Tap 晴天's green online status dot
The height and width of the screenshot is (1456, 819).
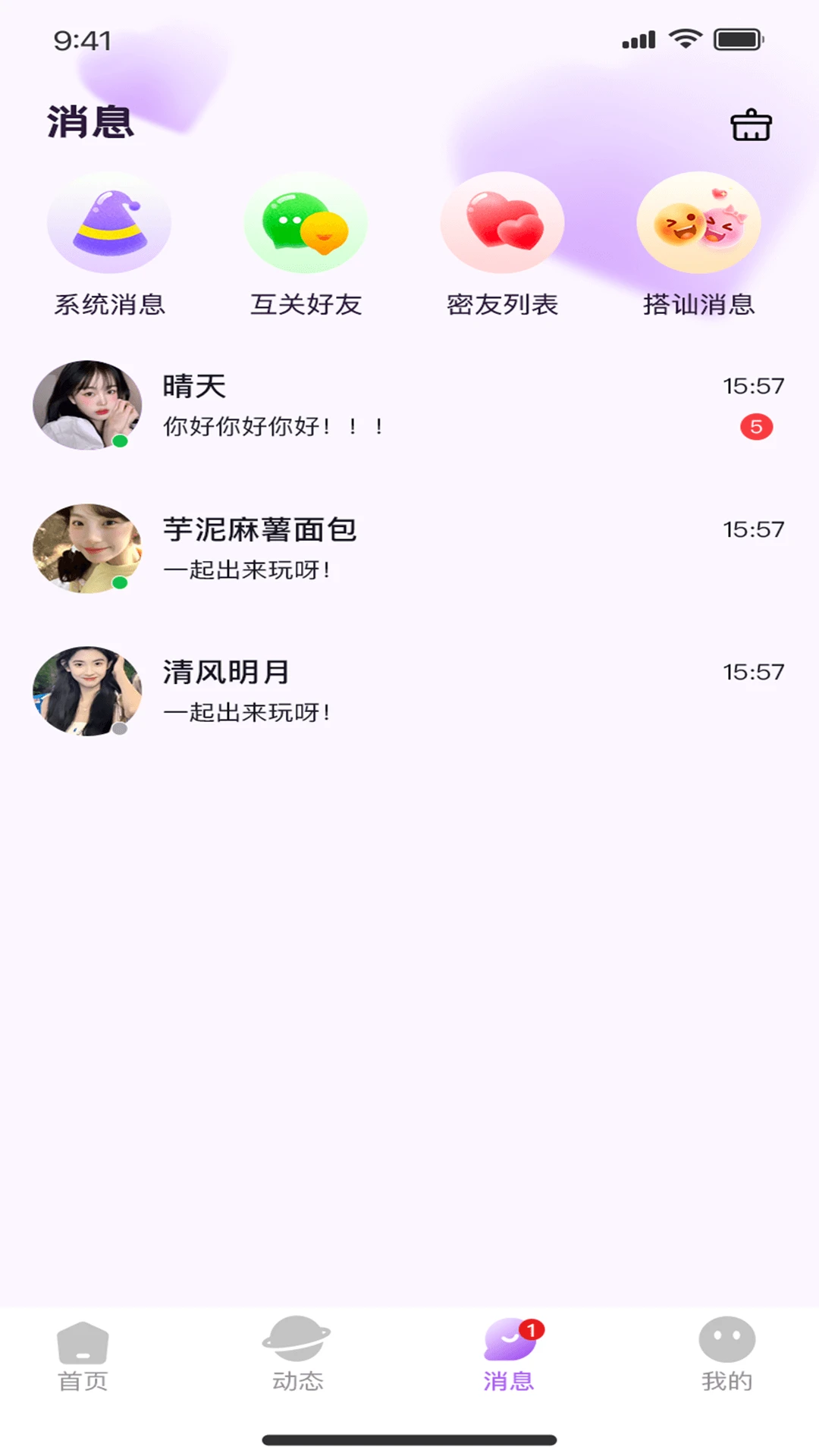pyautogui.click(x=120, y=441)
